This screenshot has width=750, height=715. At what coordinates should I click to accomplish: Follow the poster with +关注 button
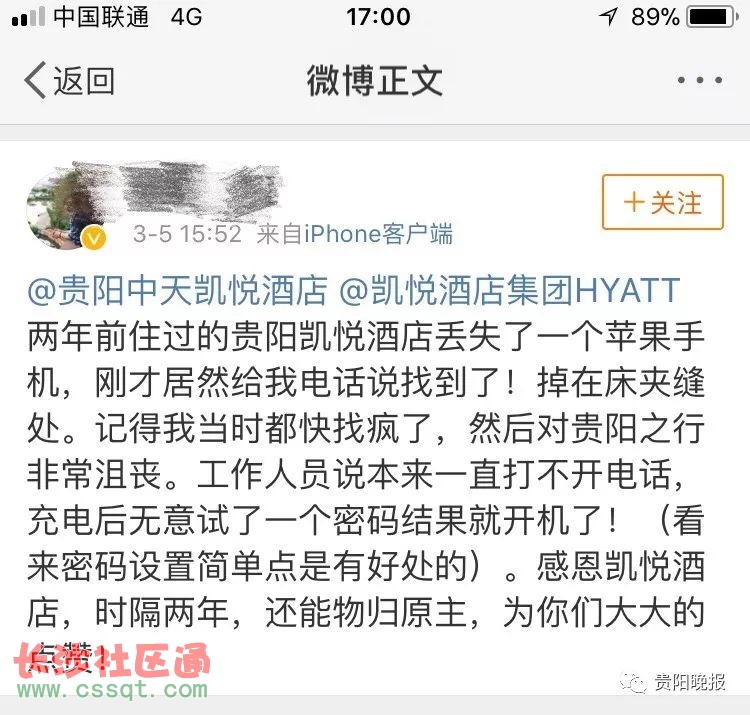pos(662,202)
